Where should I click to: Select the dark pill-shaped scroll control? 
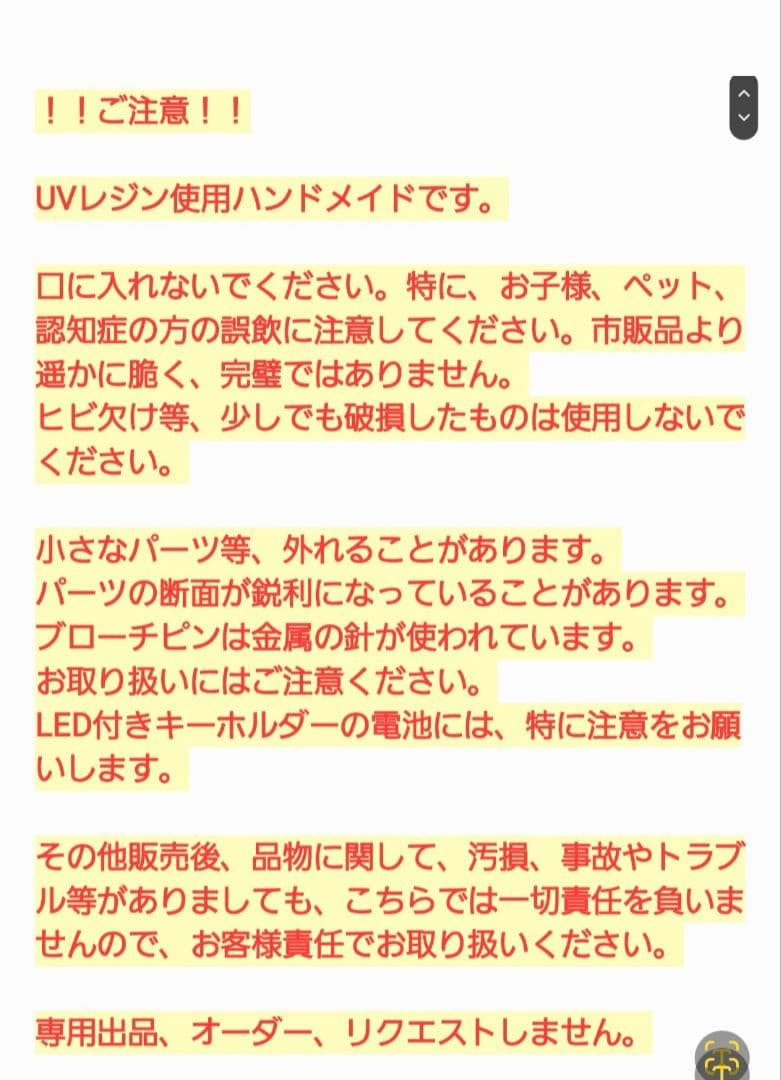[x=744, y=105]
